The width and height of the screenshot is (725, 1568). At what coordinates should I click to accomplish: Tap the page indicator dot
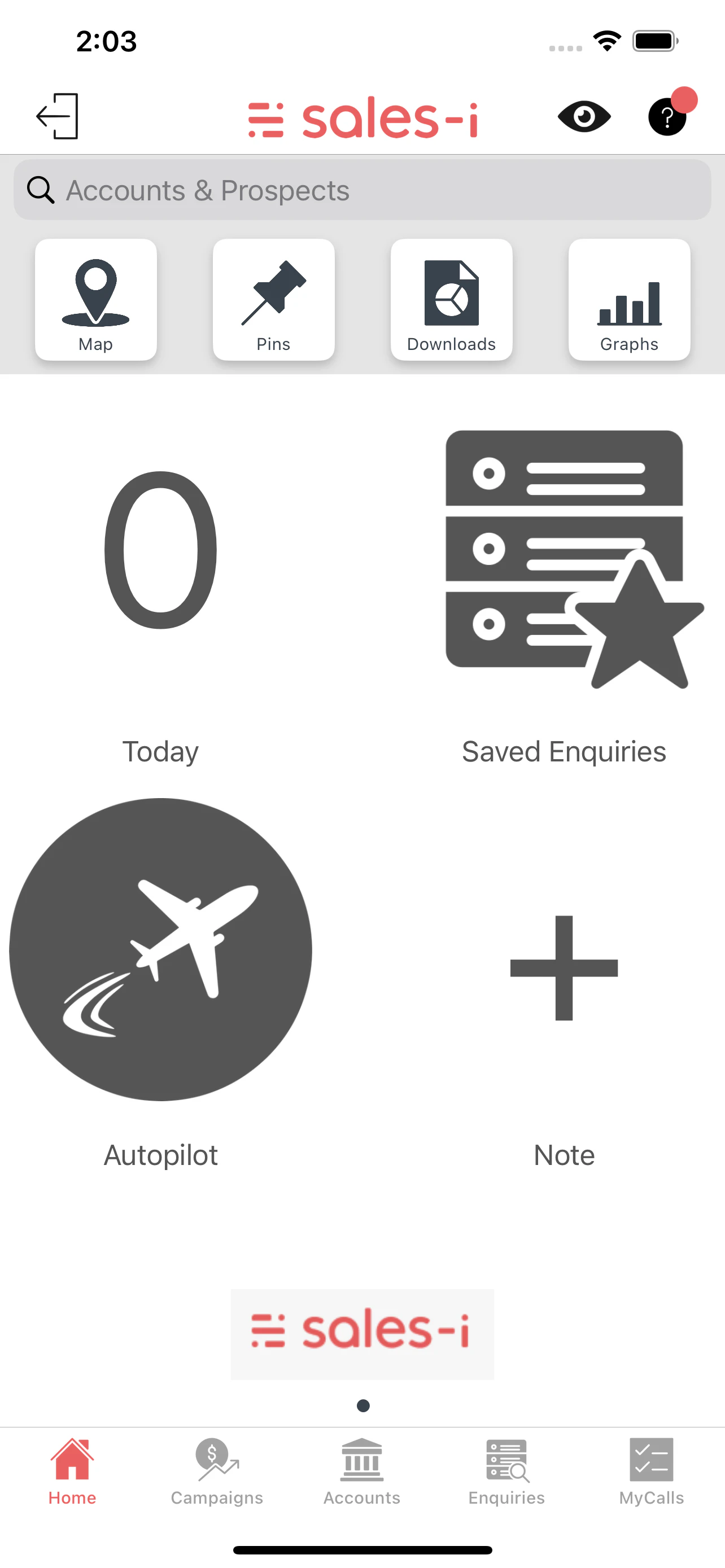coord(363,1406)
